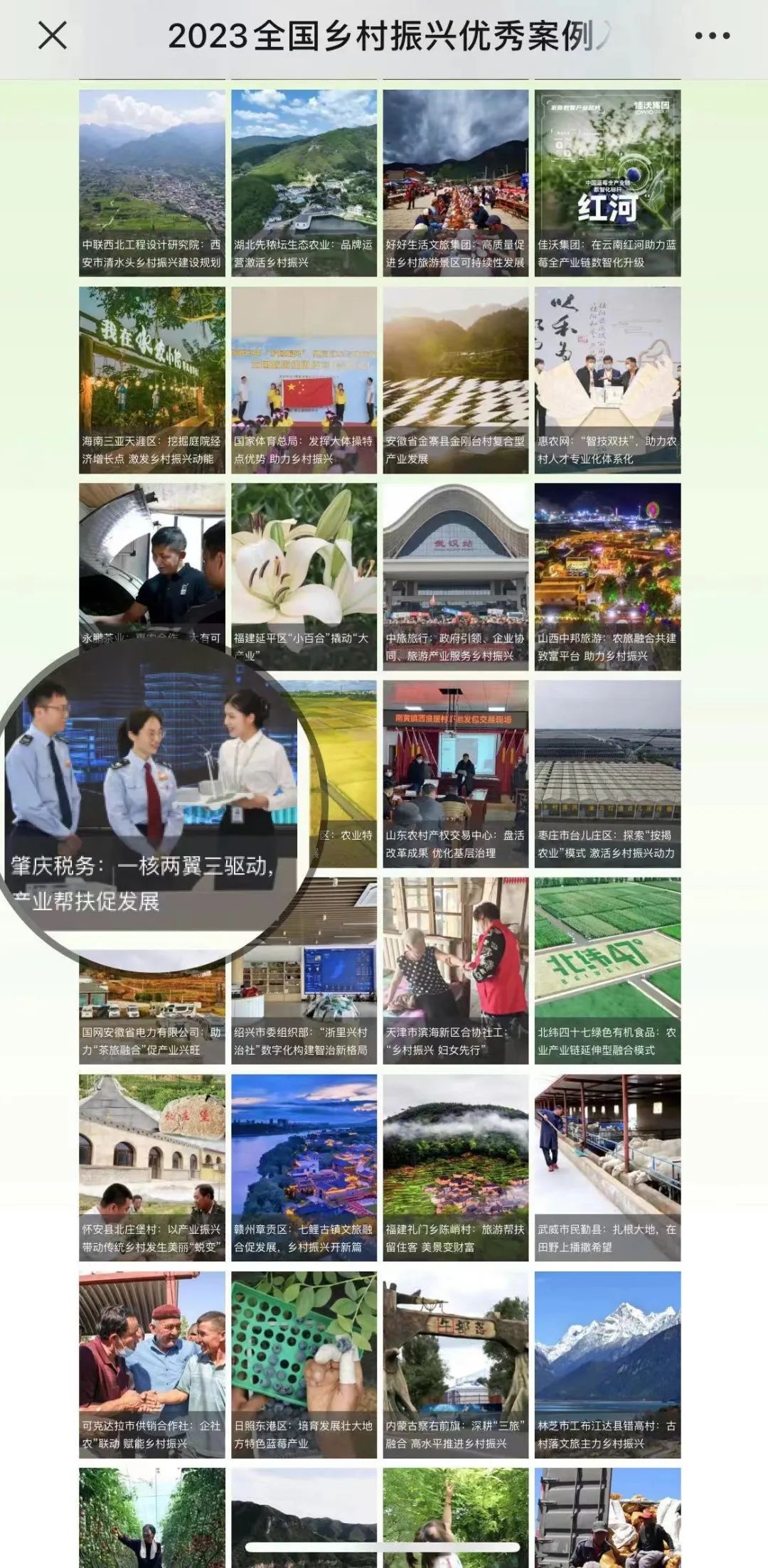Open the 惠农网 智技双扶 case

608,380
